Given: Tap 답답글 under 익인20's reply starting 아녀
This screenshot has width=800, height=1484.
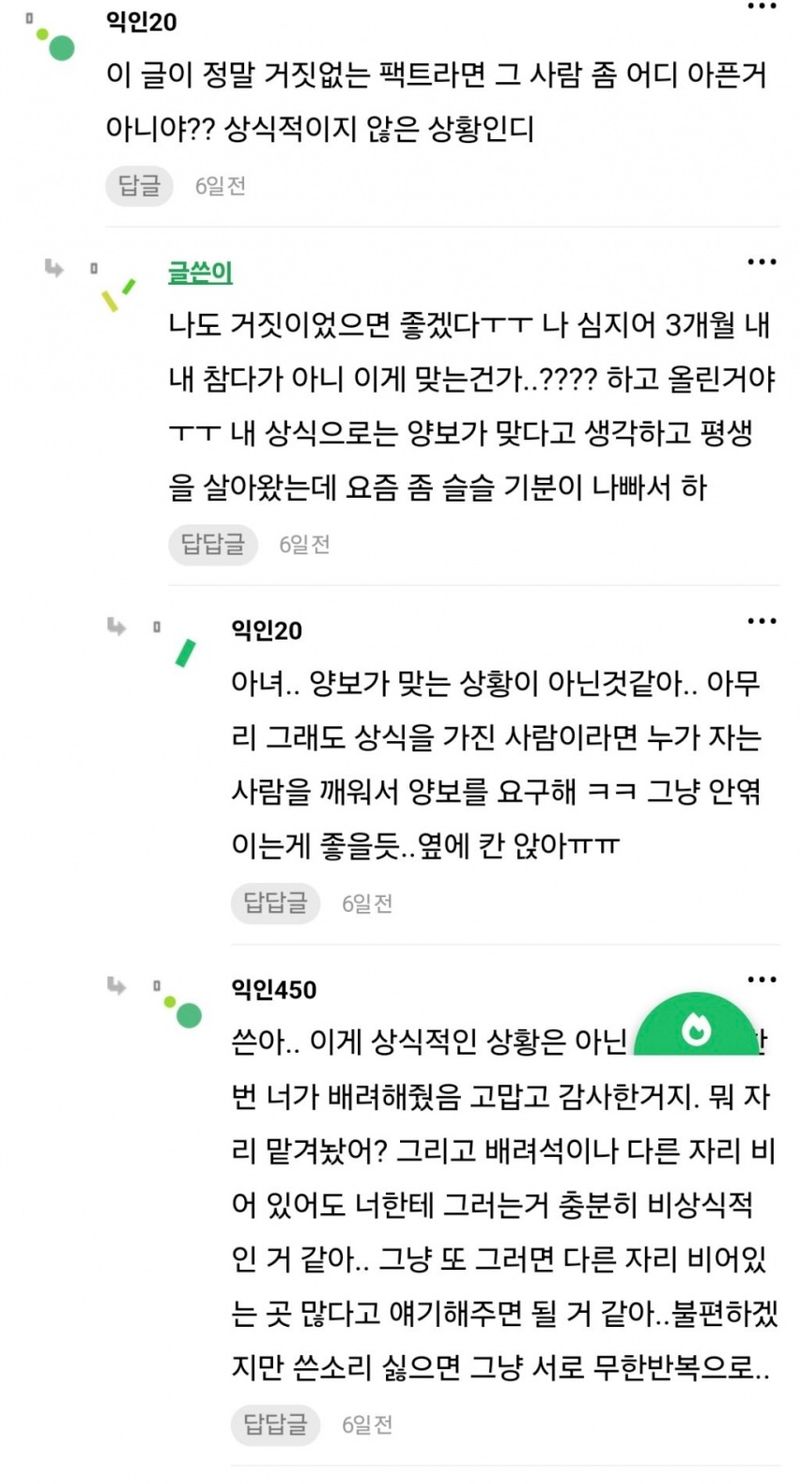Looking at the screenshot, I should pos(275,904).
